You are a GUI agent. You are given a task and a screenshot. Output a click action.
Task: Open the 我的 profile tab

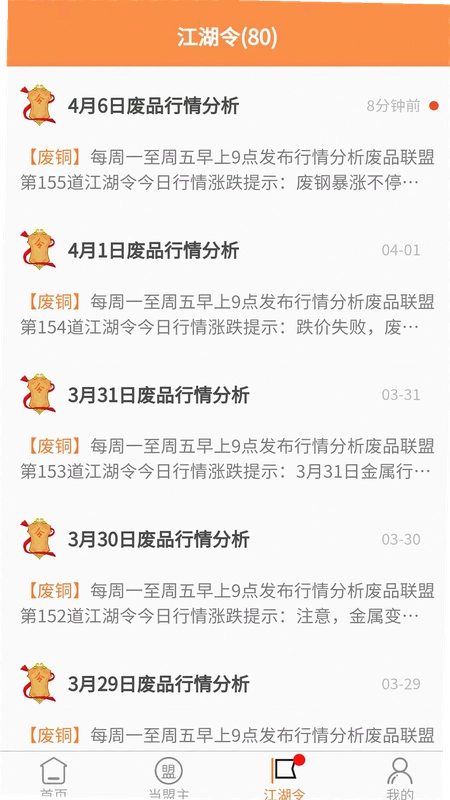(x=399, y=777)
